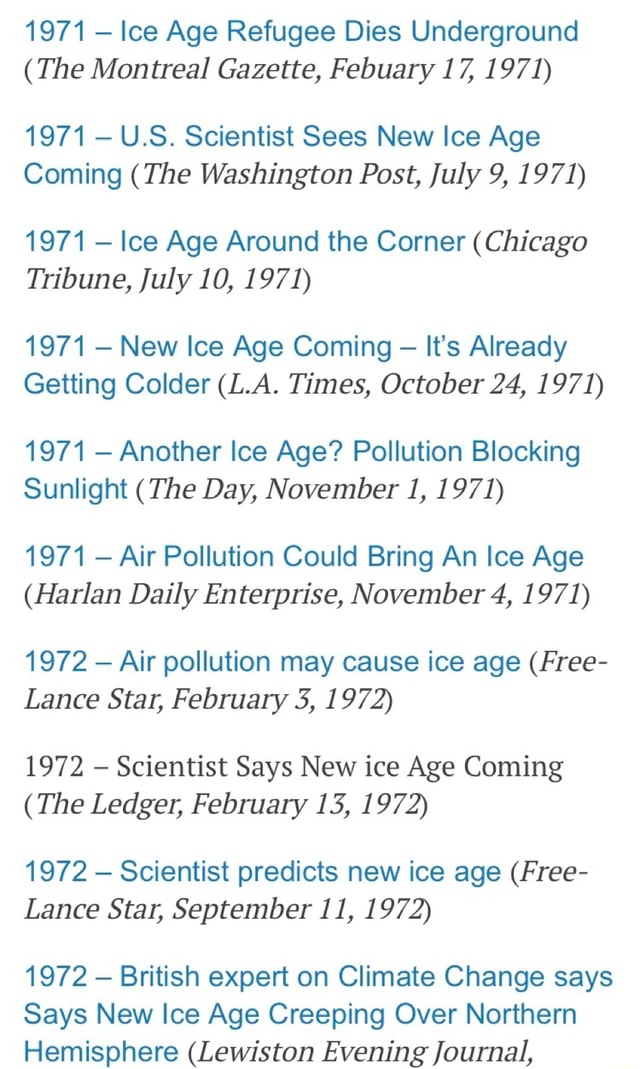Follow the Ice Age Around the Corner link
The height and width of the screenshot is (1069, 640).
(244, 242)
